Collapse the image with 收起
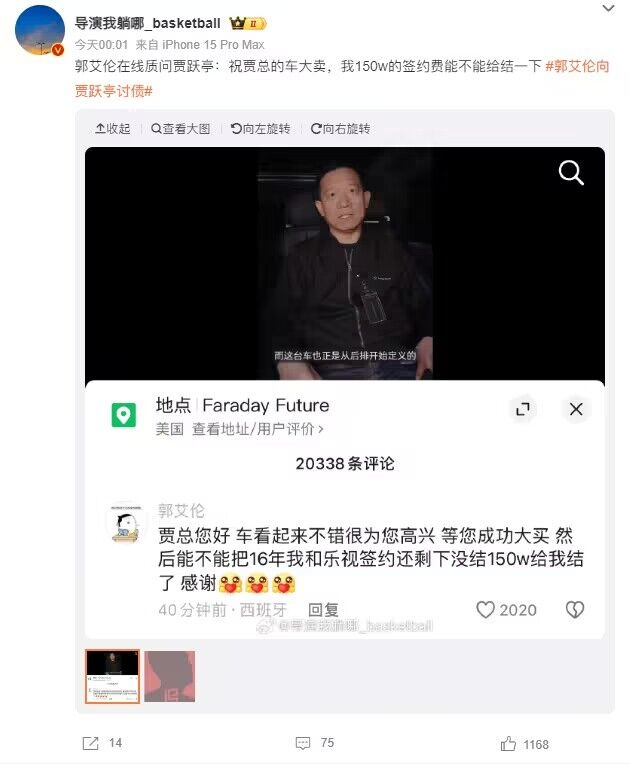 click(112, 129)
